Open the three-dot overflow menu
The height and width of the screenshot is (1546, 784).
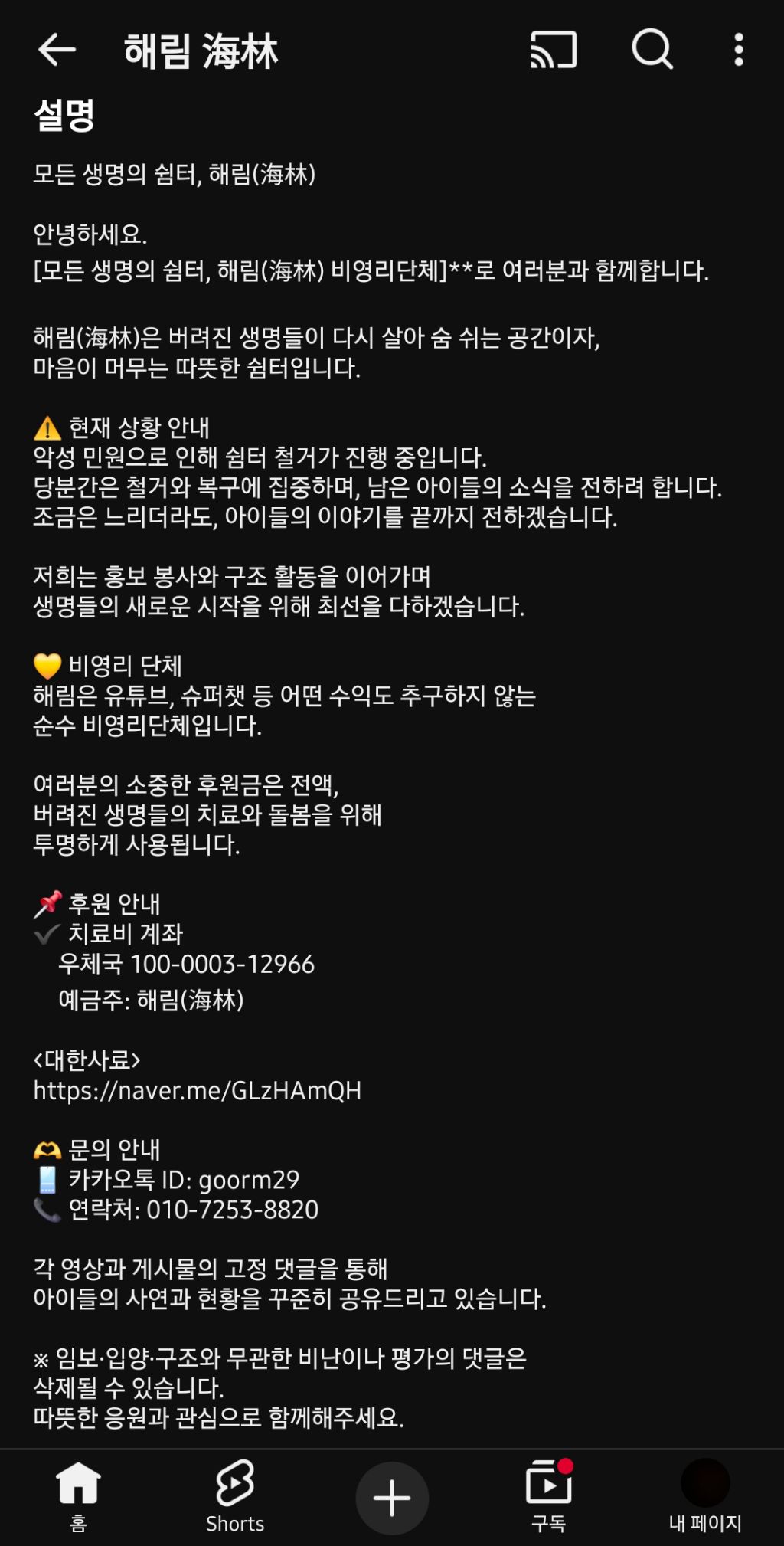738,51
